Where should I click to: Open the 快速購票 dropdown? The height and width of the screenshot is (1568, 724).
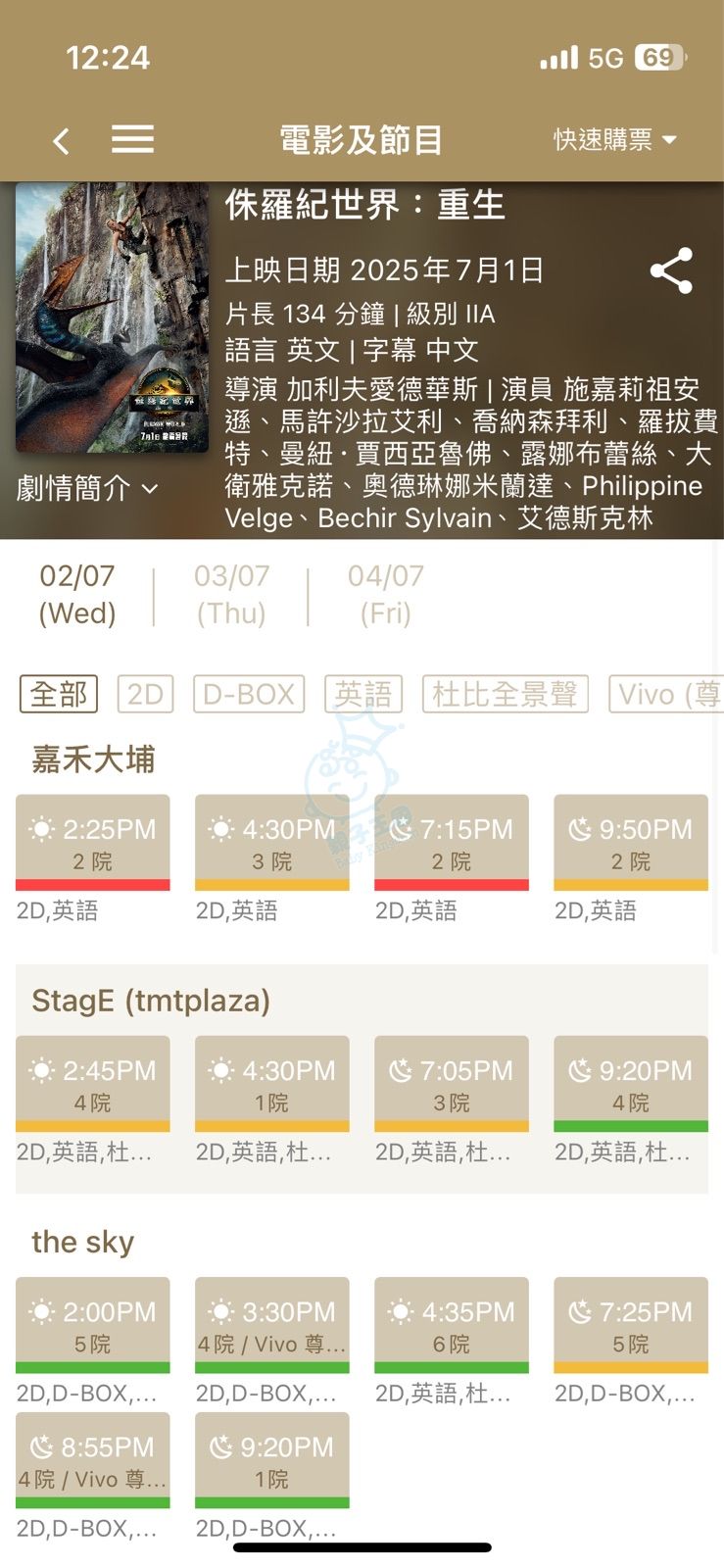(x=615, y=139)
